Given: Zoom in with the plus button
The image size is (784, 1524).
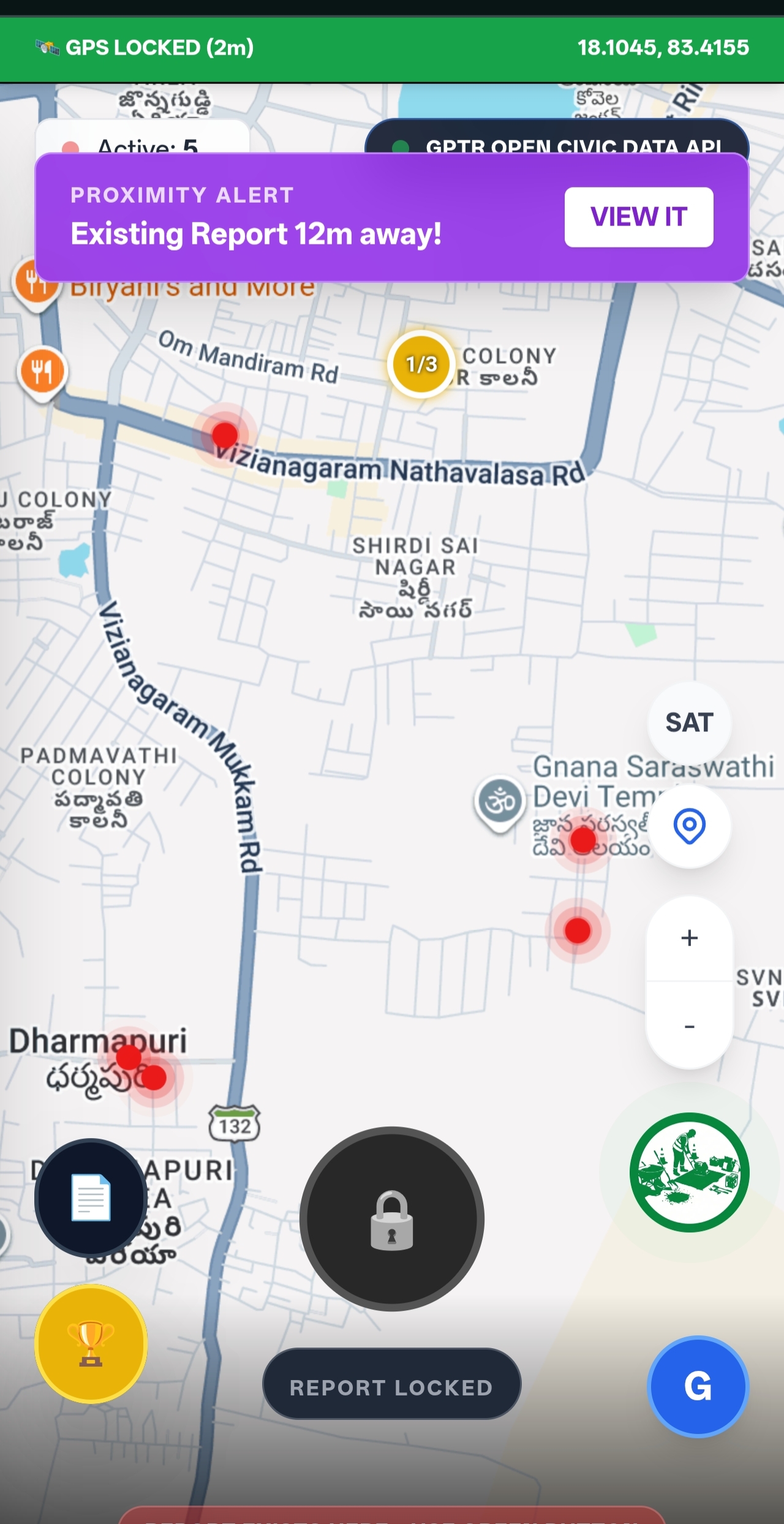Looking at the screenshot, I should [689, 938].
